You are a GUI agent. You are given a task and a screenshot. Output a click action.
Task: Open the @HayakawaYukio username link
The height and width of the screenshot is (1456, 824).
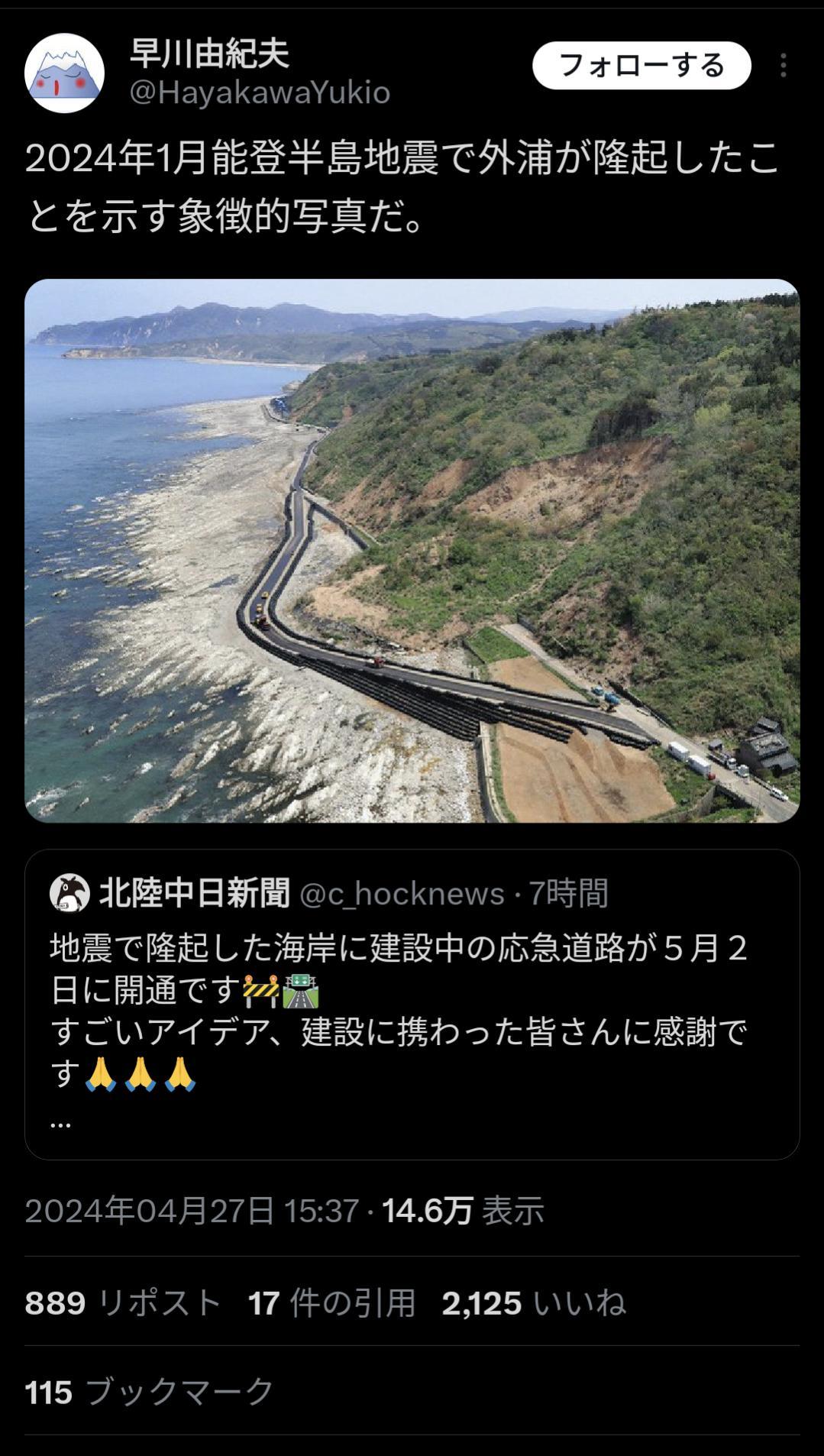(260, 93)
